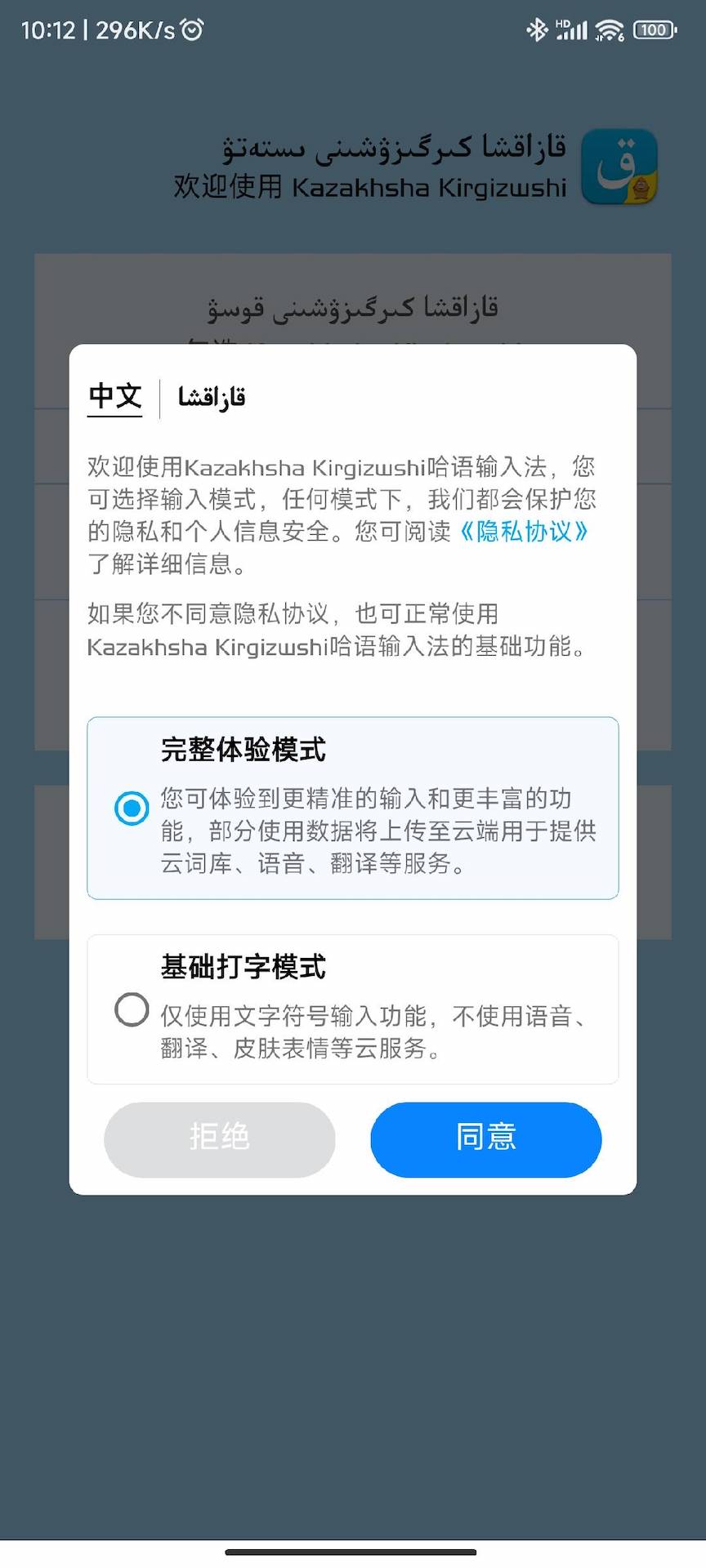Switch dialog language to 中文 tab
Viewport: 706px width, 1568px height.
(x=115, y=397)
